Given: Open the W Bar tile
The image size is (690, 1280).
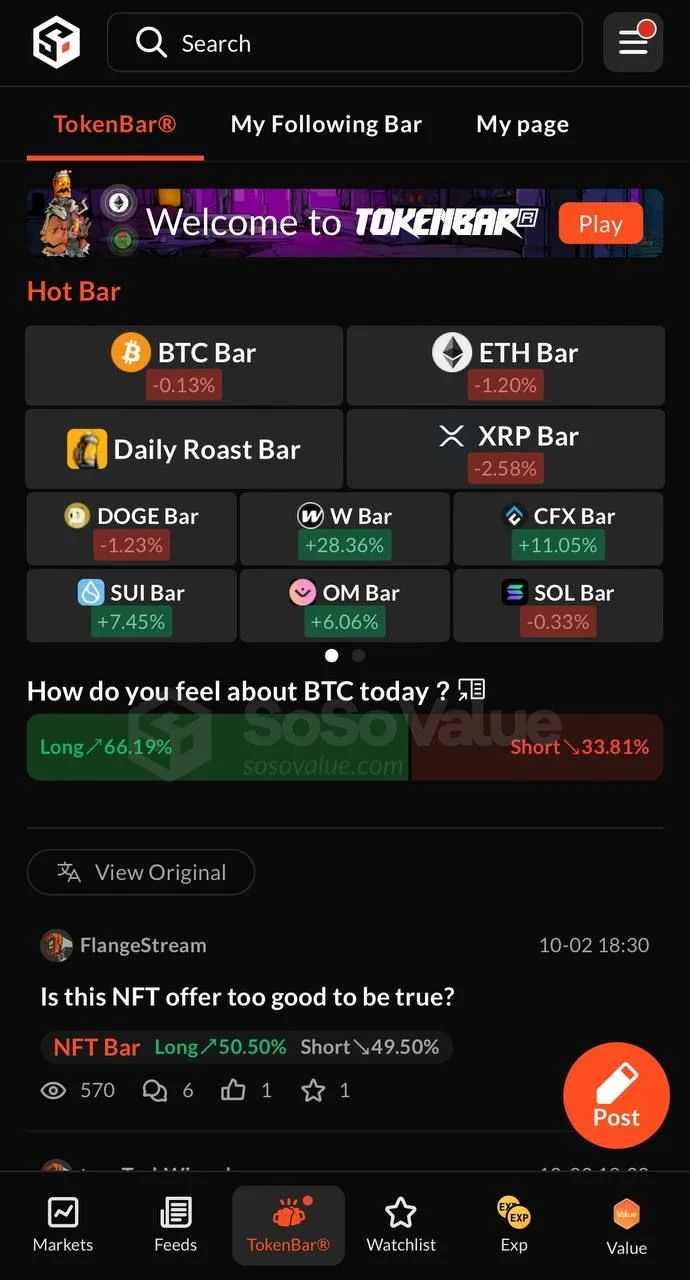Looking at the screenshot, I should pyautogui.click(x=345, y=529).
